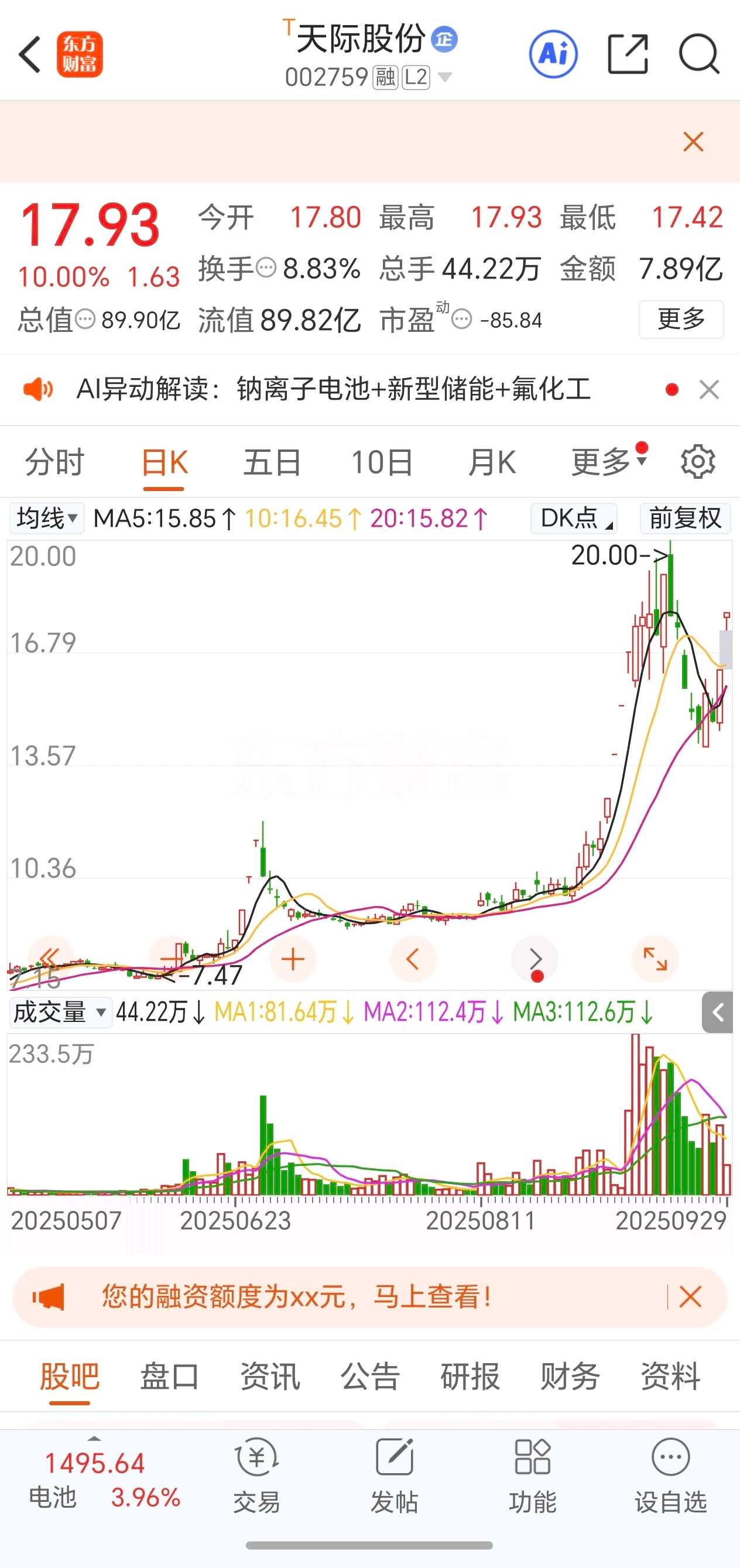
Task: Switch to 分时 chart
Action: pyautogui.click(x=54, y=462)
